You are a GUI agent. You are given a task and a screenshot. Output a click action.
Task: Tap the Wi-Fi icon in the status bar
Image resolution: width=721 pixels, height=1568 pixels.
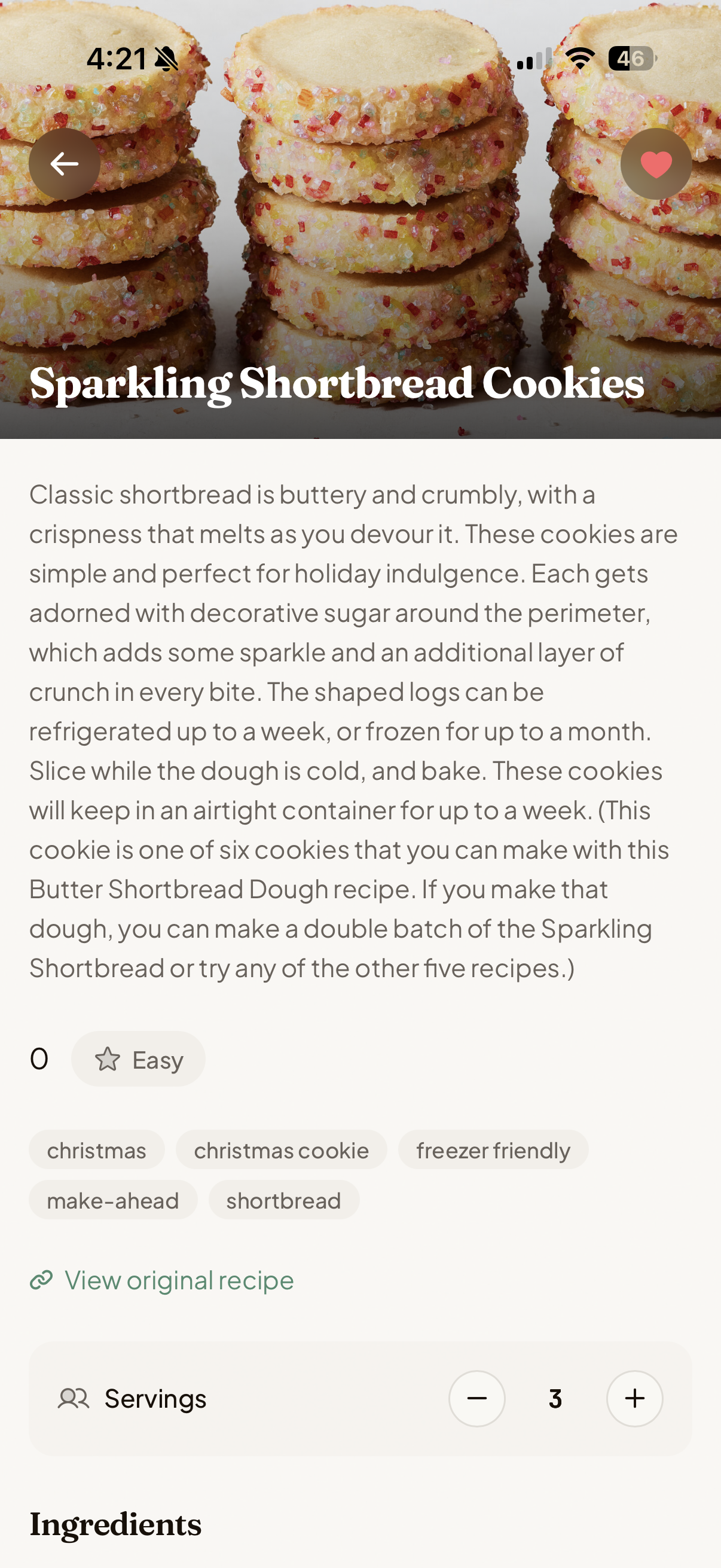click(x=579, y=58)
